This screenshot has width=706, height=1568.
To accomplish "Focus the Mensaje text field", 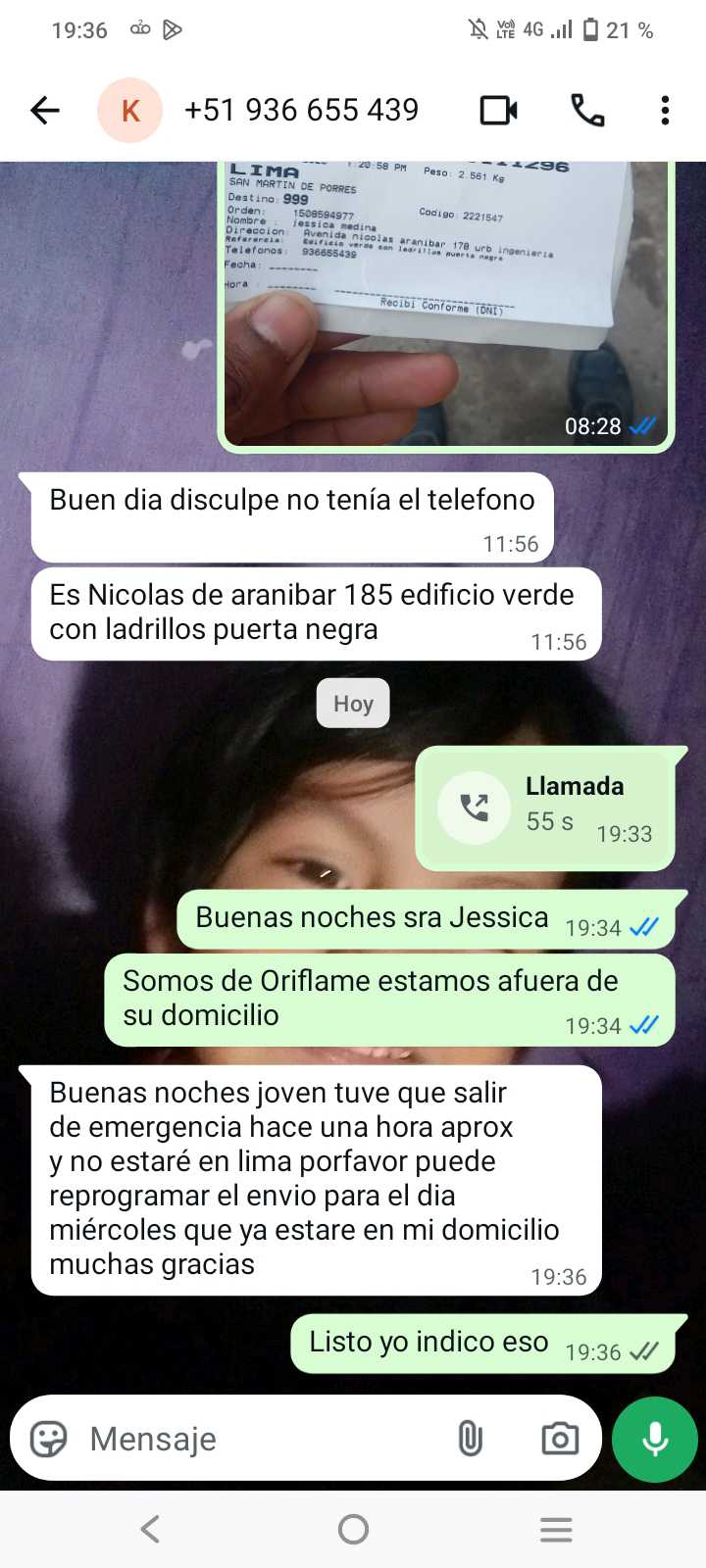I will click(x=265, y=1439).
